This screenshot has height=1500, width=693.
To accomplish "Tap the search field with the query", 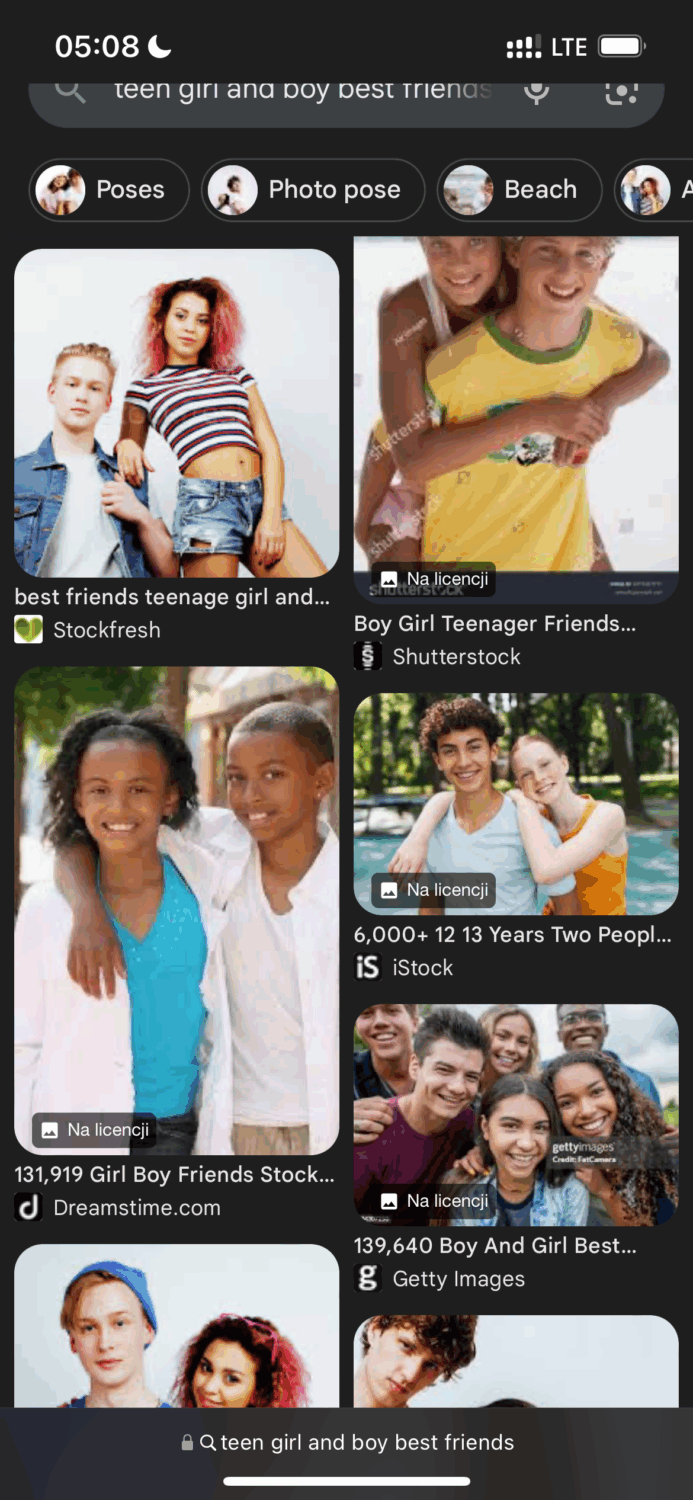I will point(300,92).
